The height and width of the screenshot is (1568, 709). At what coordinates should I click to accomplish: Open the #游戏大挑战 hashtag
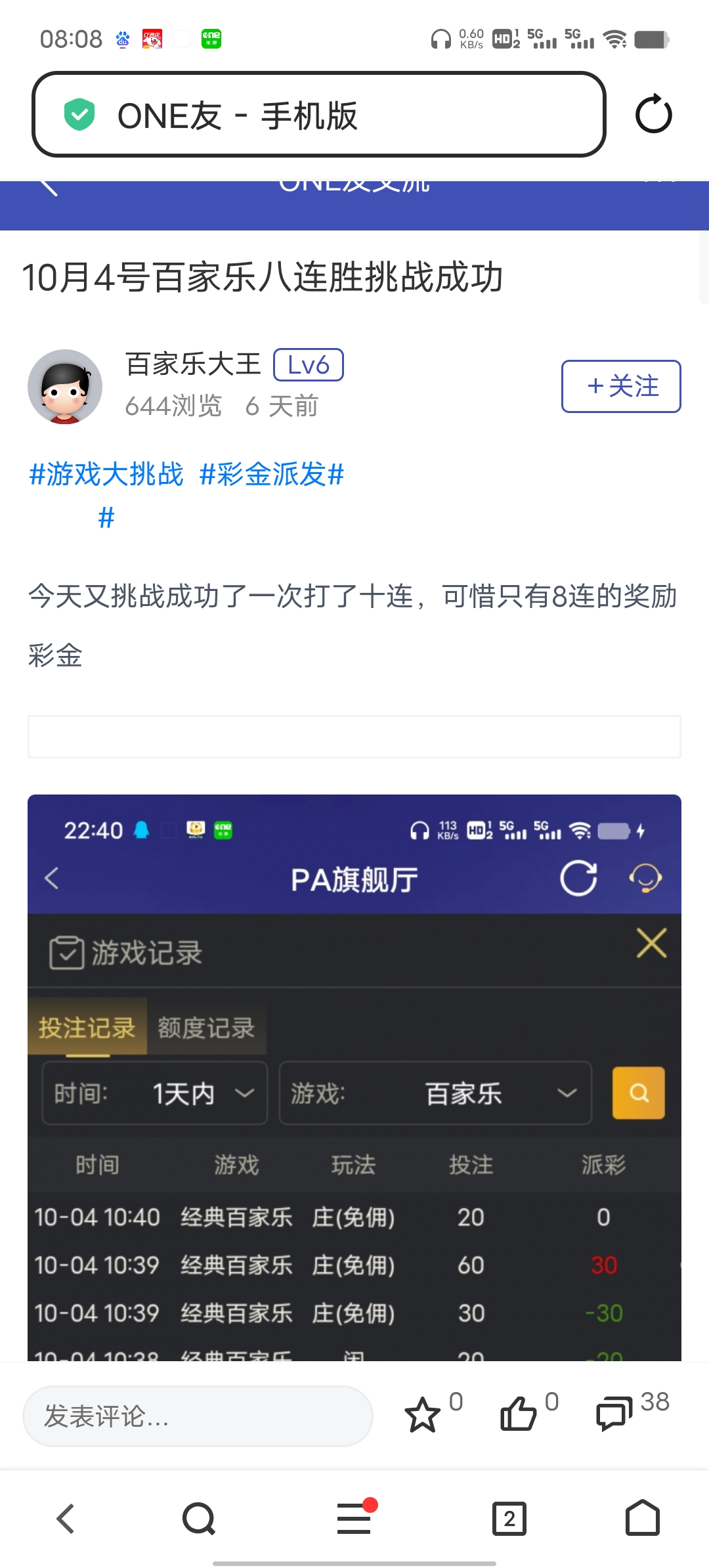106,474
